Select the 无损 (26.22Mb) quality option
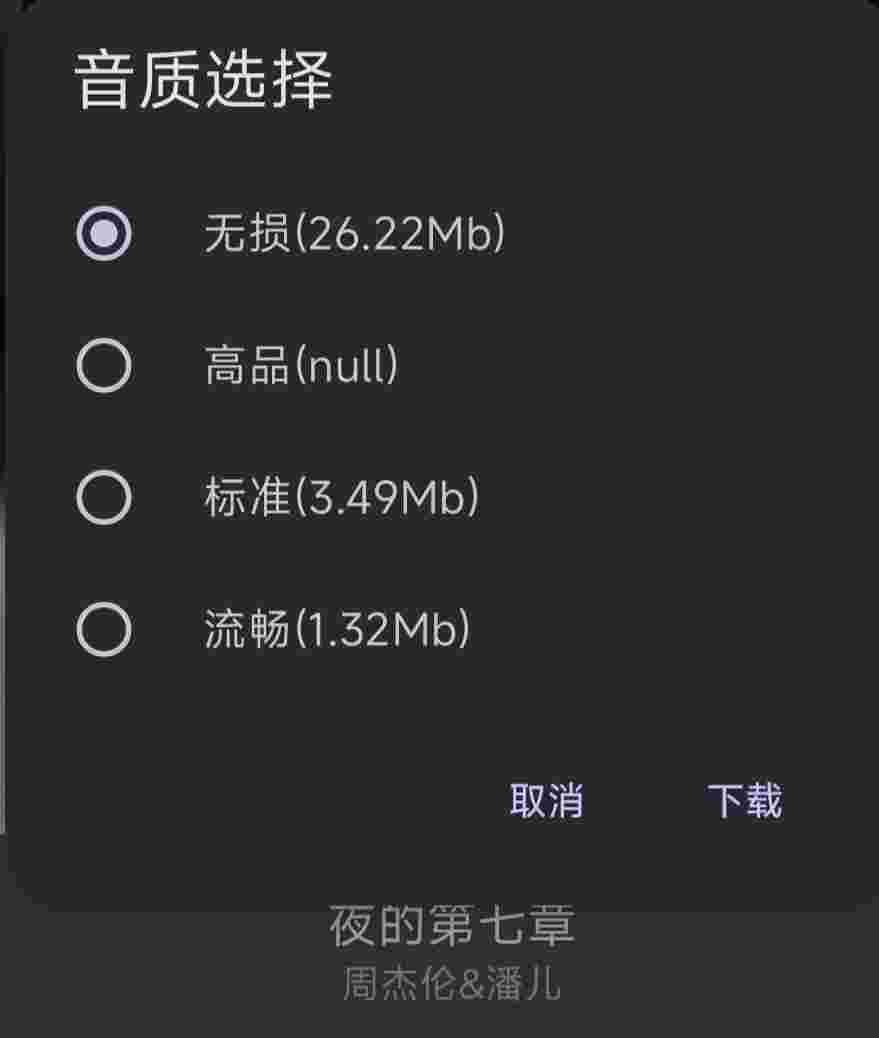The width and height of the screenshot is (879, 1038). pyautogui.click(x=104, y=234)
